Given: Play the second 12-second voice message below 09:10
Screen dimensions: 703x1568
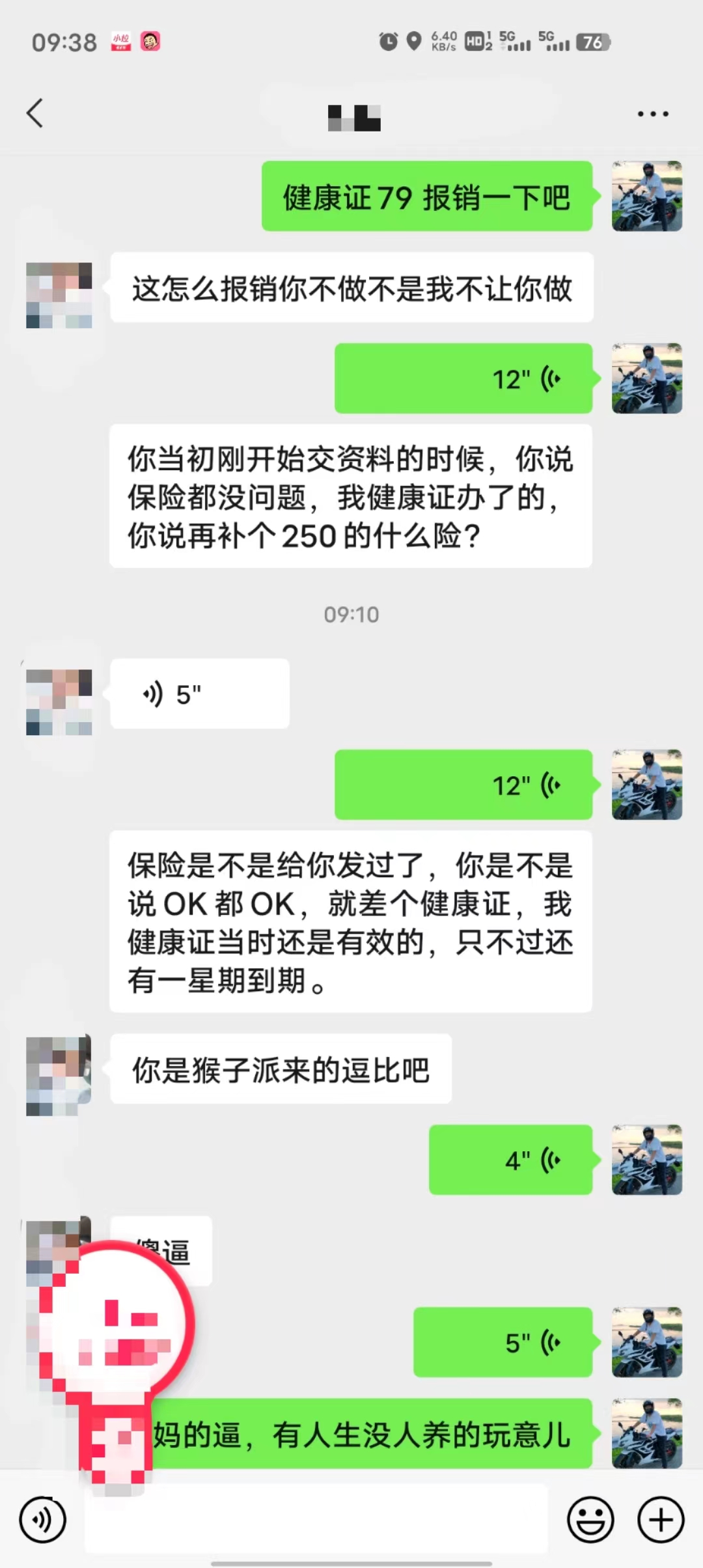Looking at the screenshot, I should 463,785.
